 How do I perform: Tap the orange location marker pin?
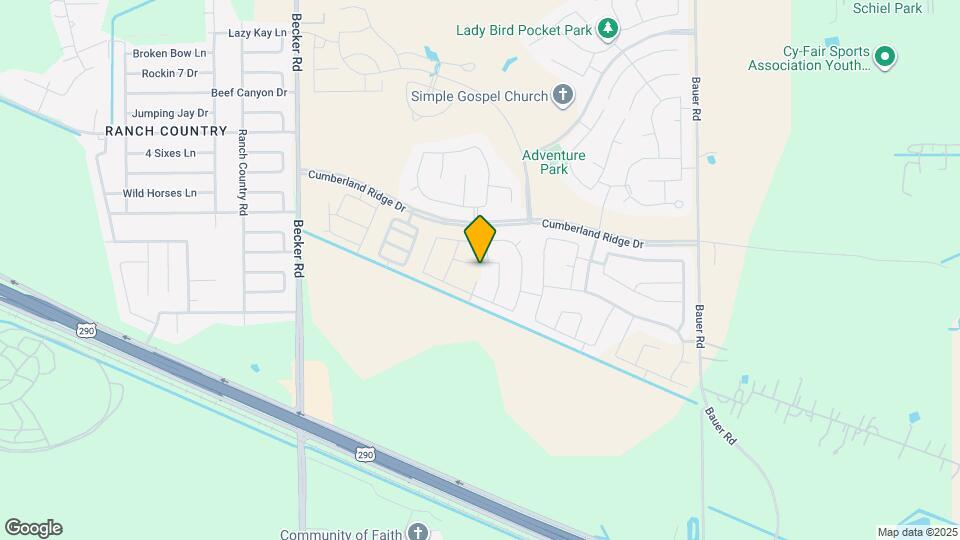[x=480, y=239]
